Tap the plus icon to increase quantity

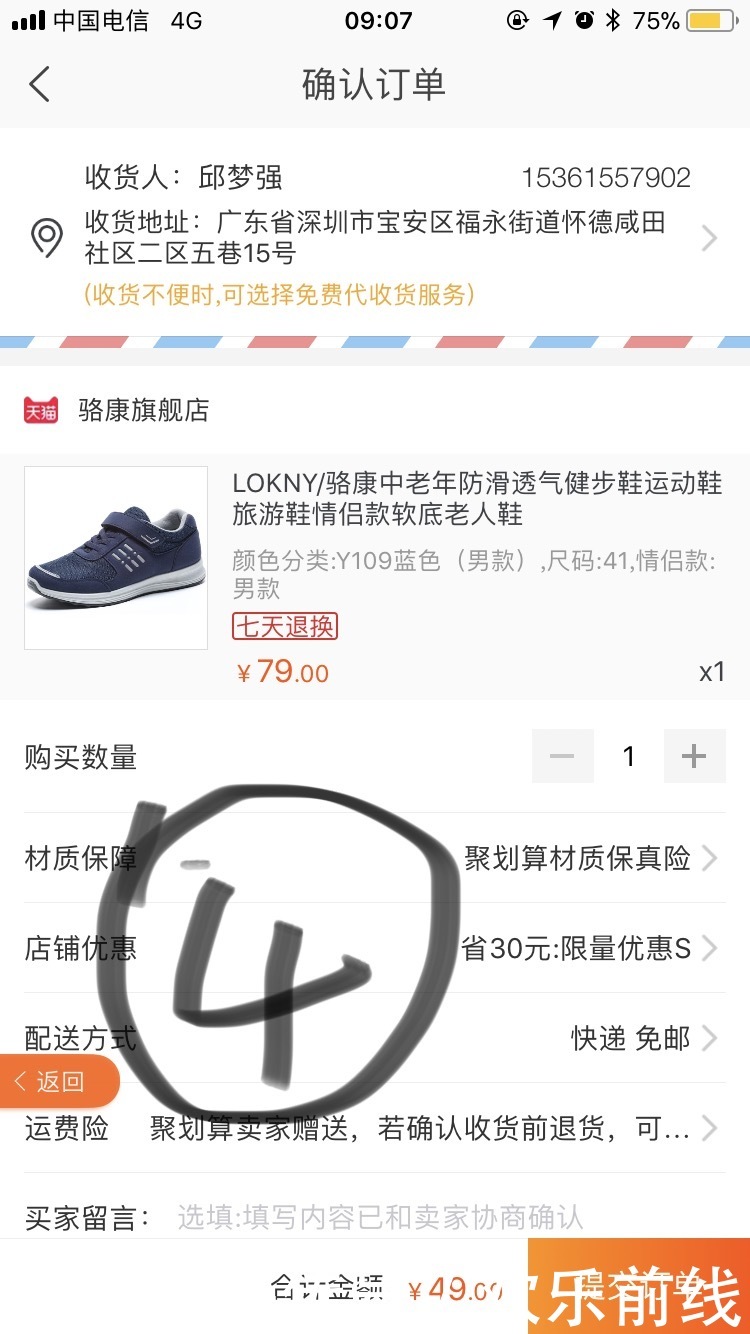(695, 756)
